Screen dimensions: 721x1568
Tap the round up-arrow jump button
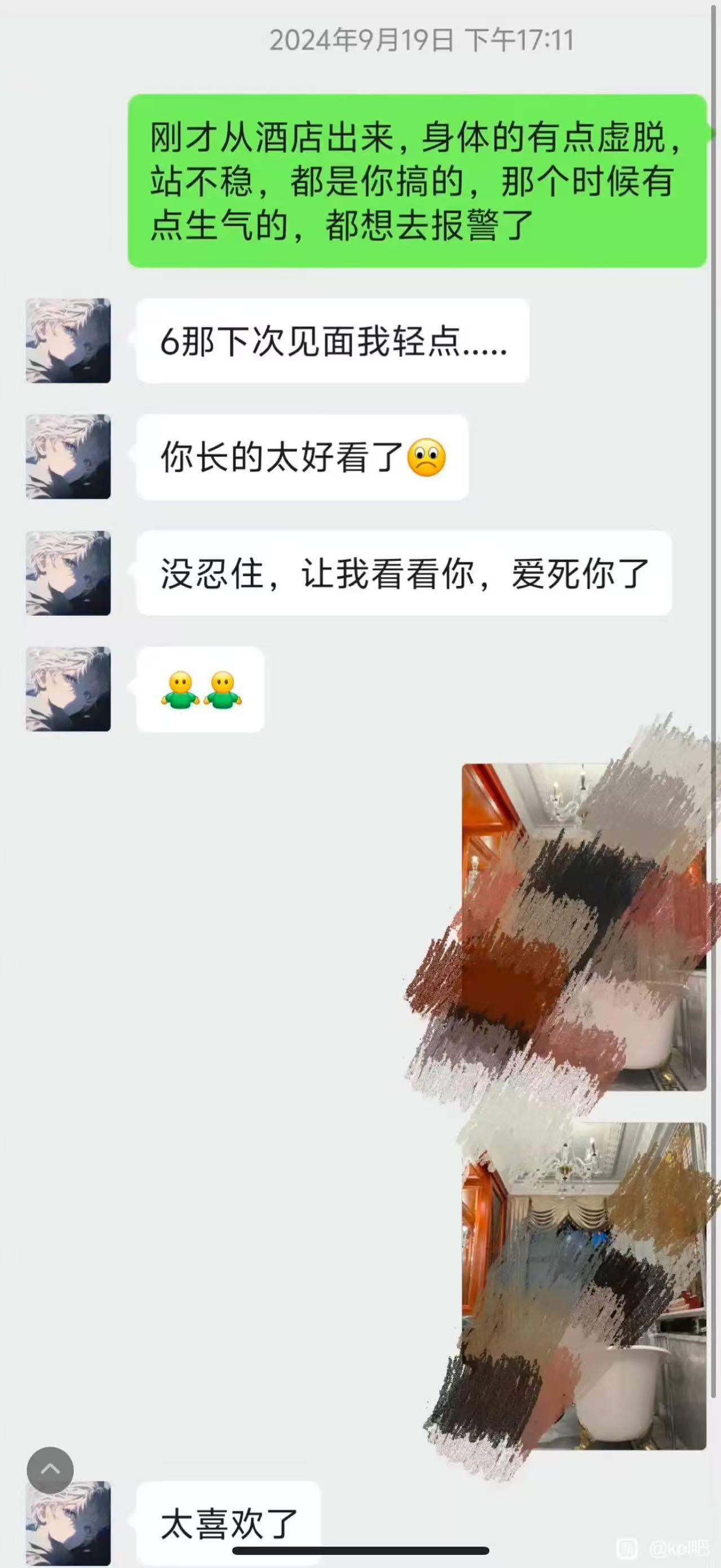click(x=50, y=1470)
